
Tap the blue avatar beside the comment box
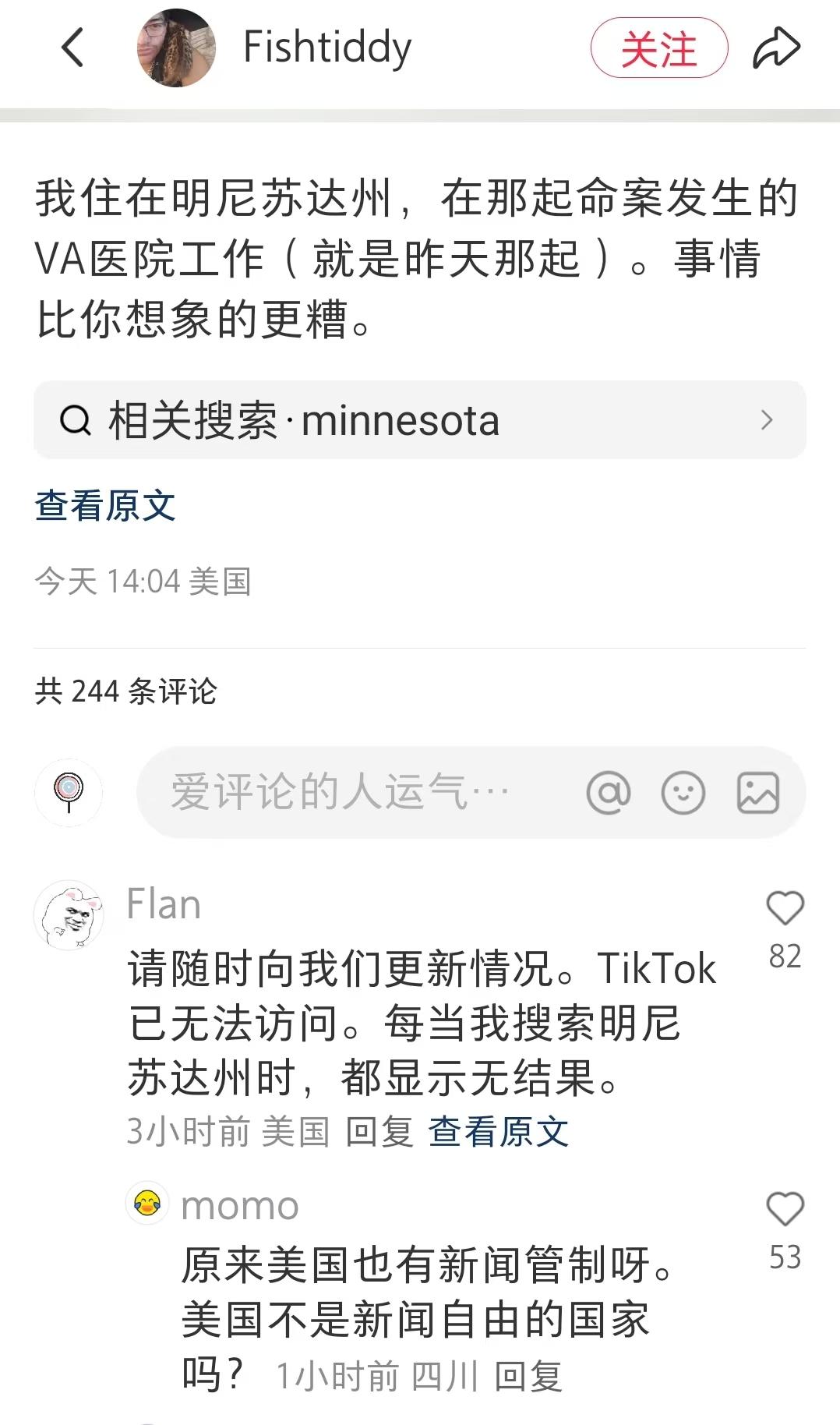(69, 792)
